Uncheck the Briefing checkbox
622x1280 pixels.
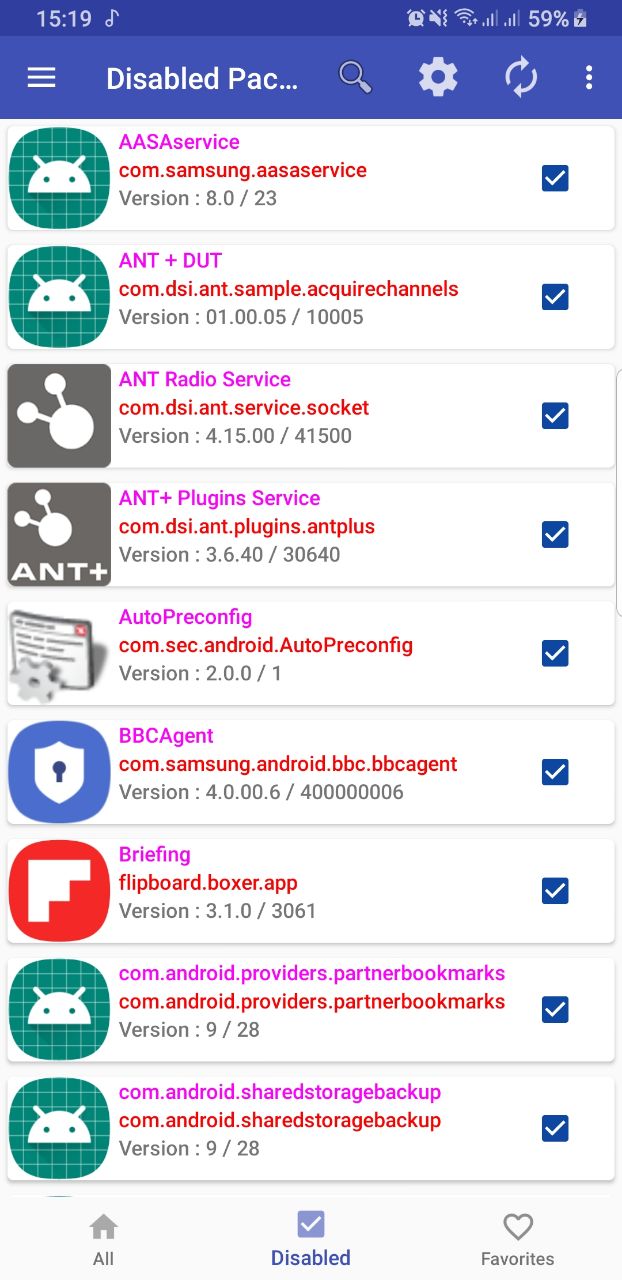(x=555, y=891)
